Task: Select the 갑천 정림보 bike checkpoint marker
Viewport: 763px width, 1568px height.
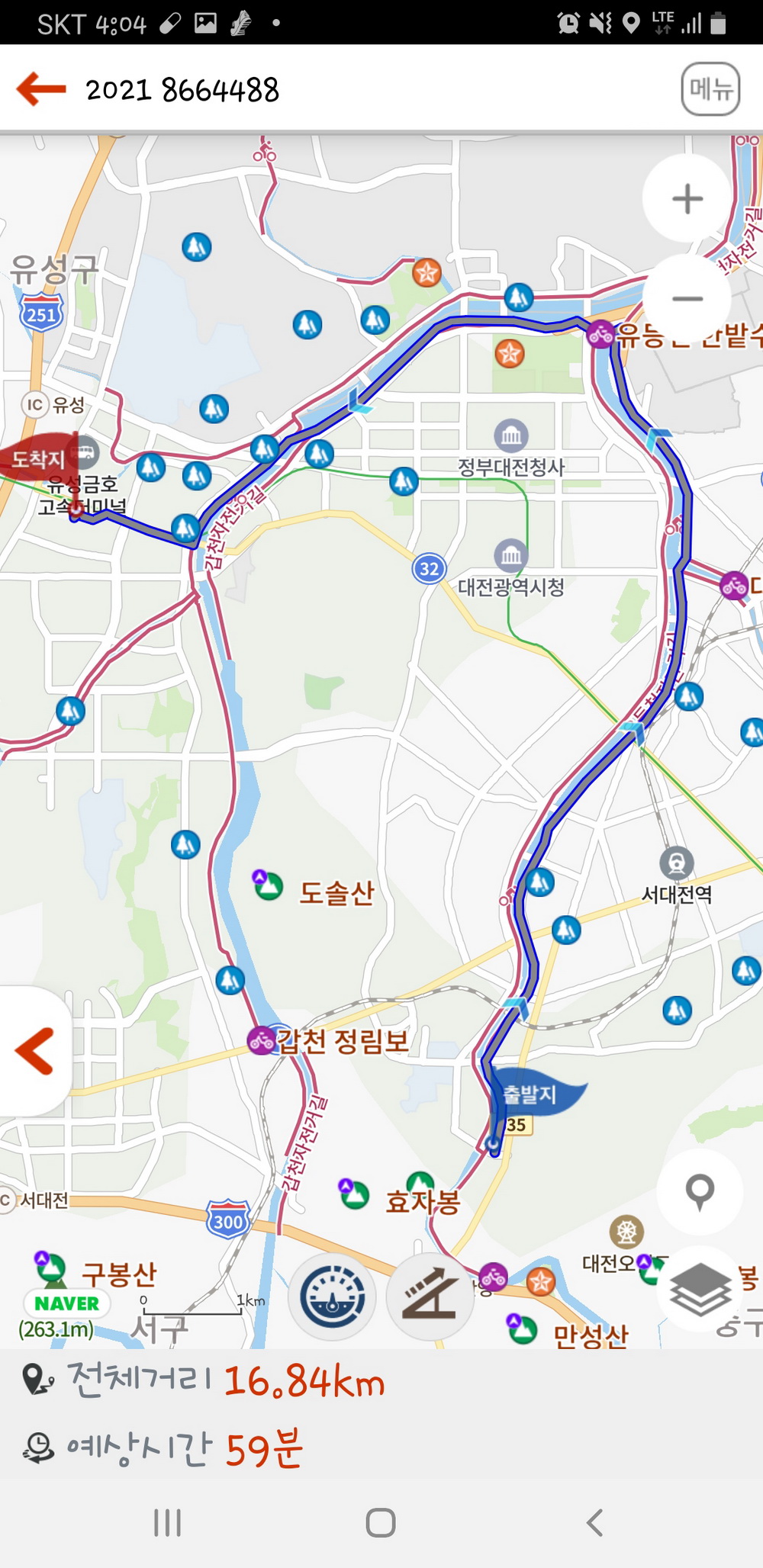Action: click(x=261, y=1040)
